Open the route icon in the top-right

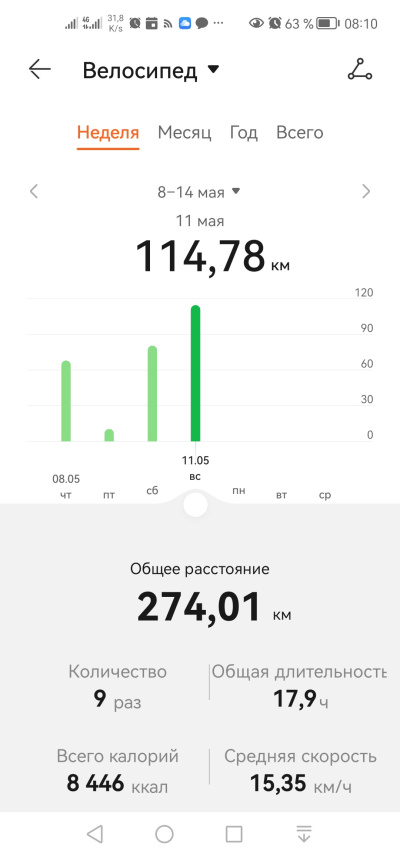pyautogui.click(x=360, y=69)
